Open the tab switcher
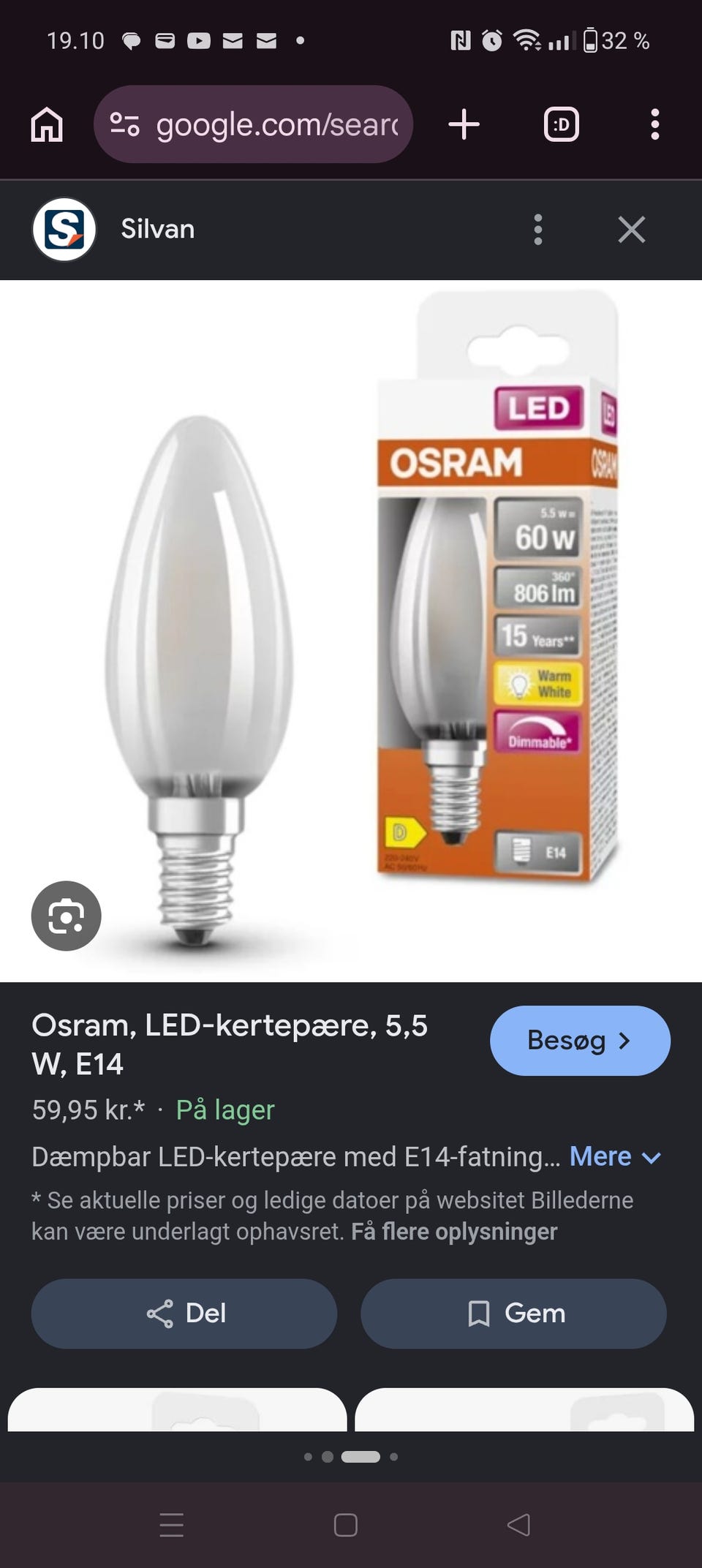702x1568 pixels. click(562, 124)
